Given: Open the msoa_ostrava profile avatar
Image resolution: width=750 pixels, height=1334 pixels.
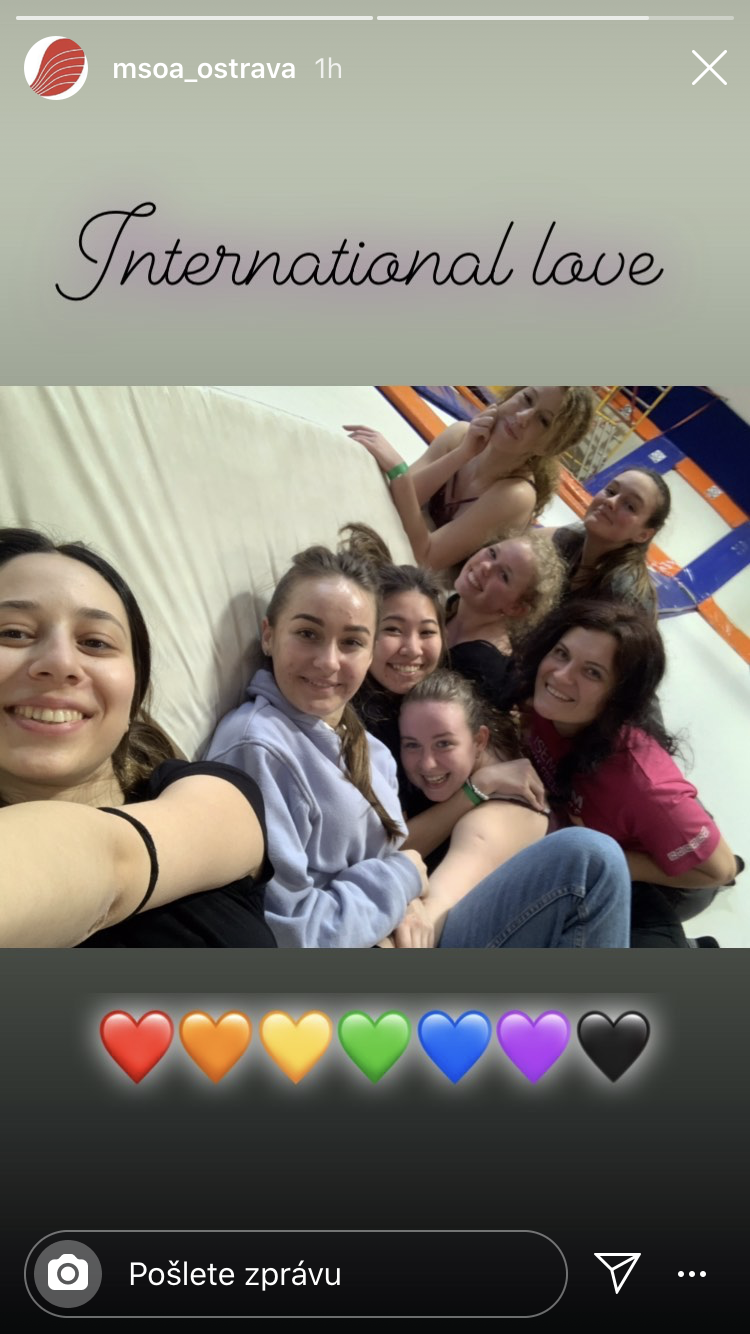Looking at the screenshot, I should [56, 68].
